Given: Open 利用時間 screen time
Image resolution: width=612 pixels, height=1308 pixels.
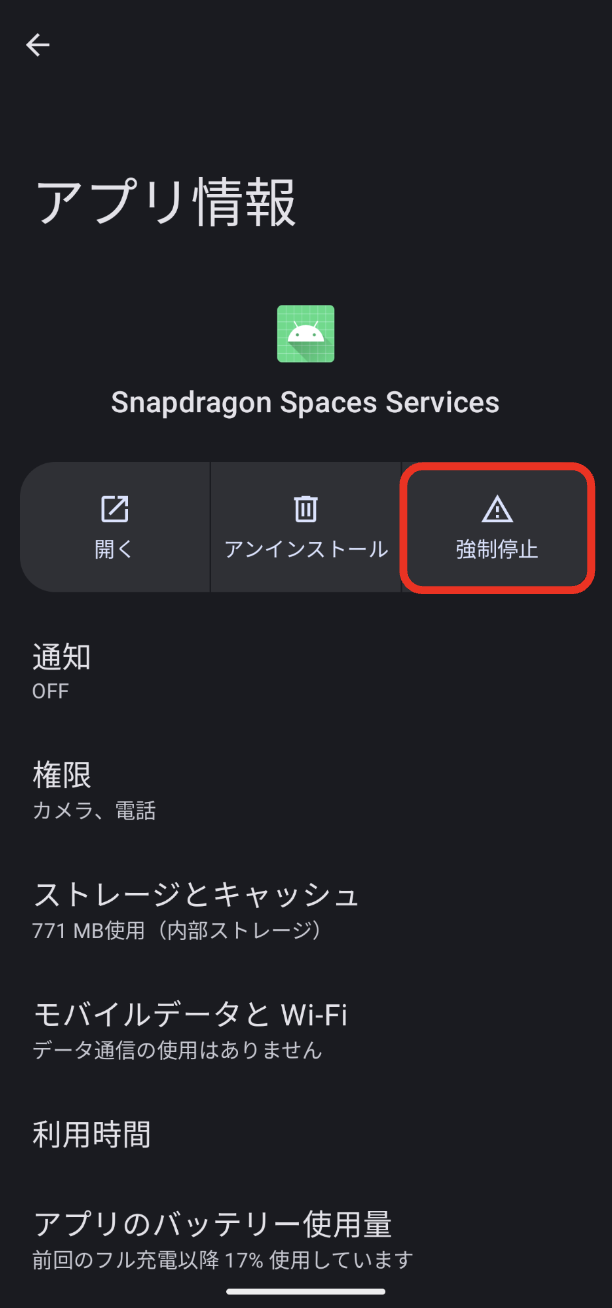Looking at the screenshot, I should [x=306, y=1134].
